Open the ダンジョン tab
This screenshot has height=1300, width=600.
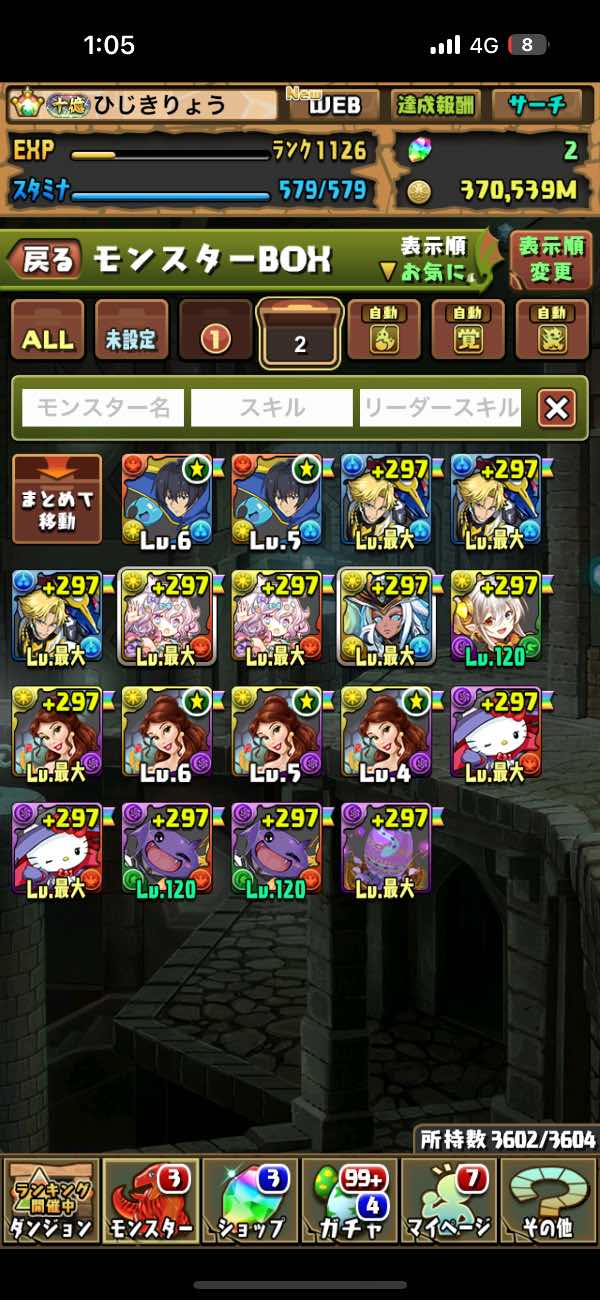tap(50, 1200)
